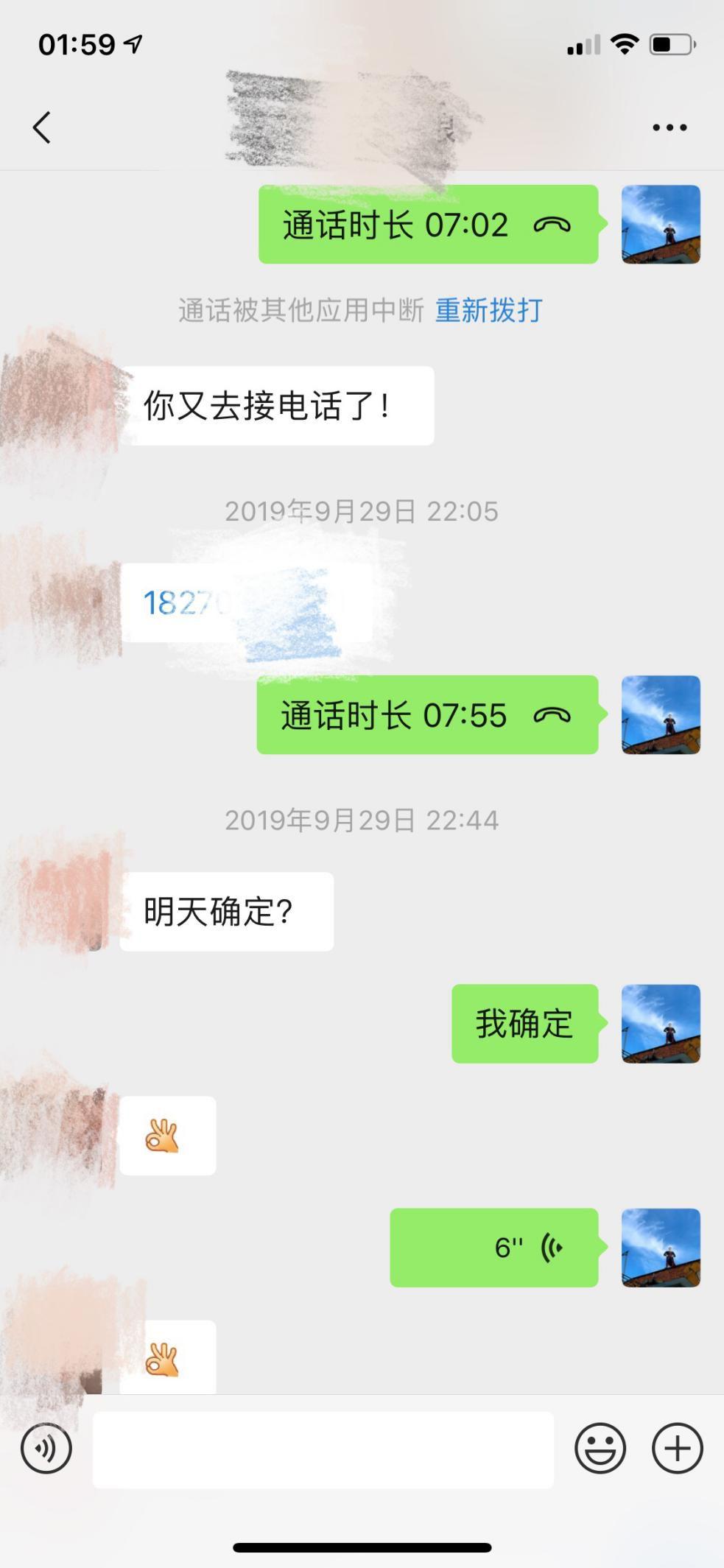The image size is (724, 1568).
Task: Tap the battery indicator in status bar
Action: (672, 44)
